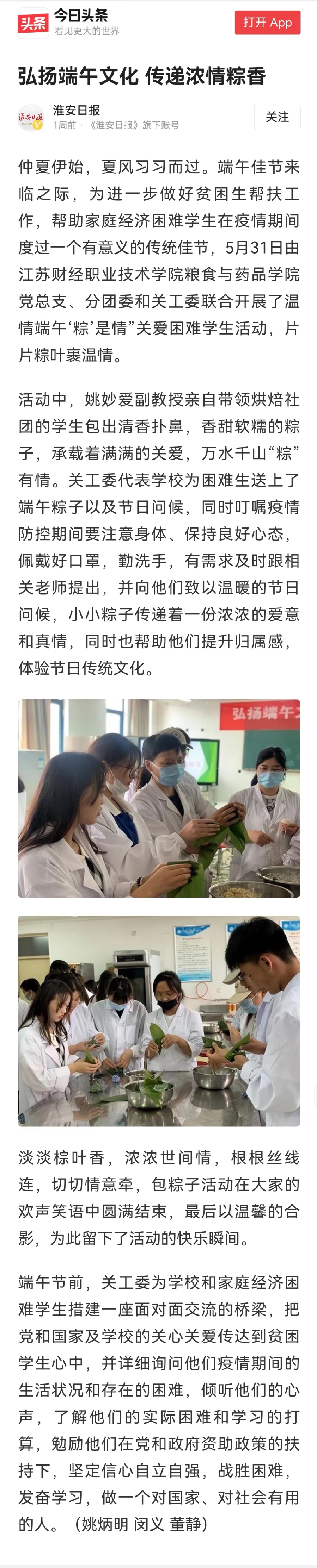The width and height of the screenshot is (317, 1568).
Task: Follow 淮安日报 with 关注 button
Action: click(x=277, y=117)
